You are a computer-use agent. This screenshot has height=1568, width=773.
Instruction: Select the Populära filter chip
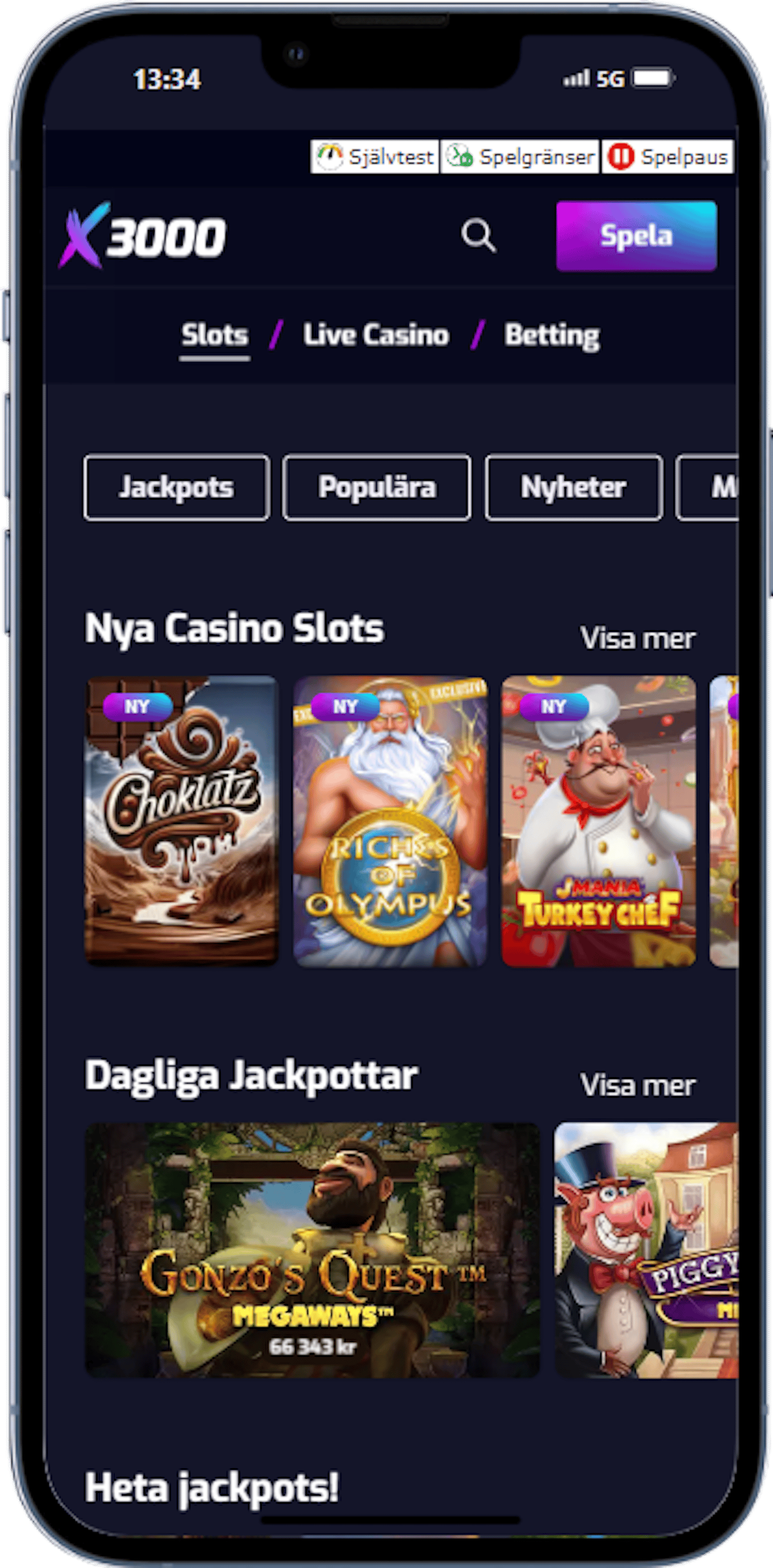[x=377, y=488]
